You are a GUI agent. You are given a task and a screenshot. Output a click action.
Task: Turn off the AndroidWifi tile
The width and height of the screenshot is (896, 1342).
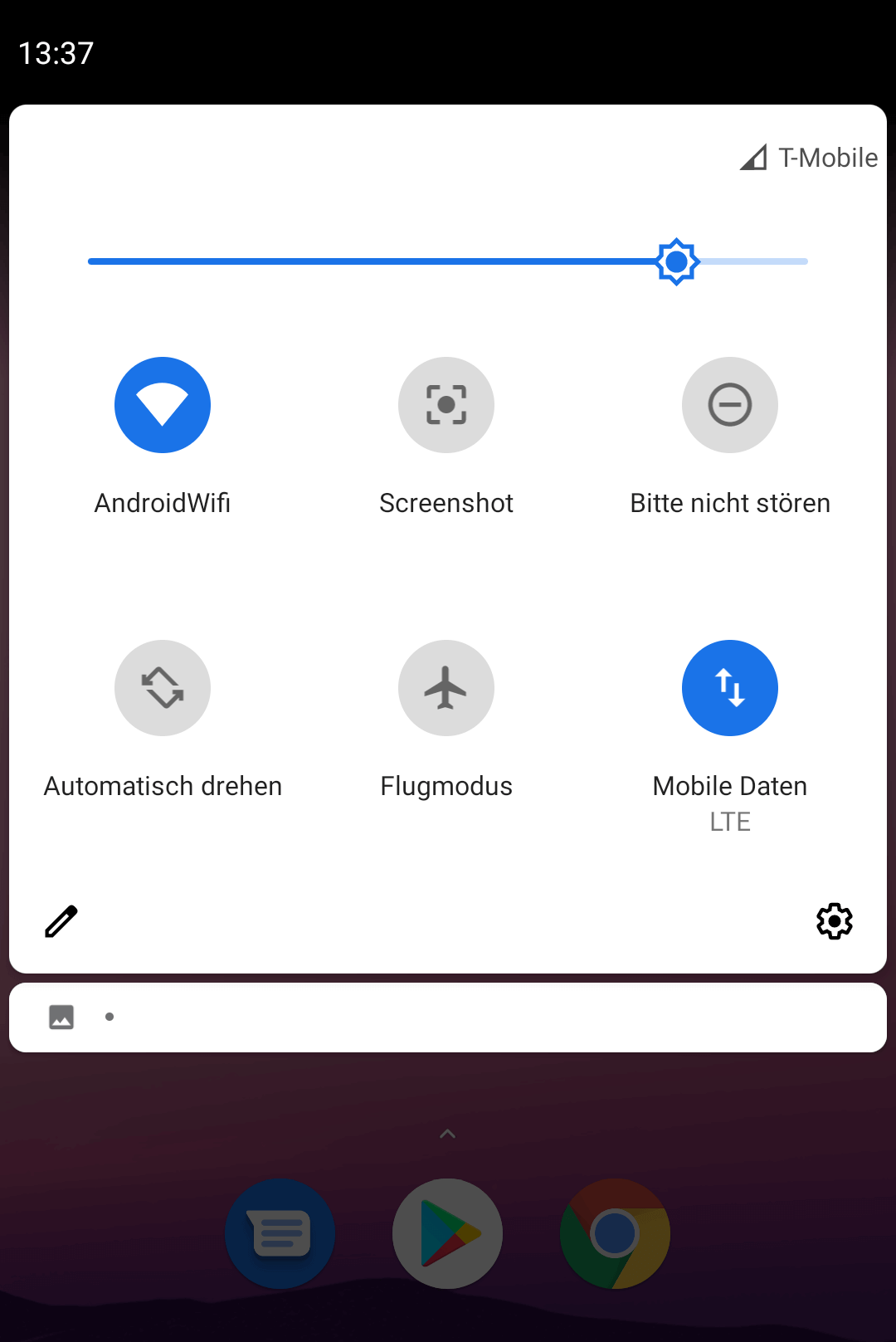163,405
